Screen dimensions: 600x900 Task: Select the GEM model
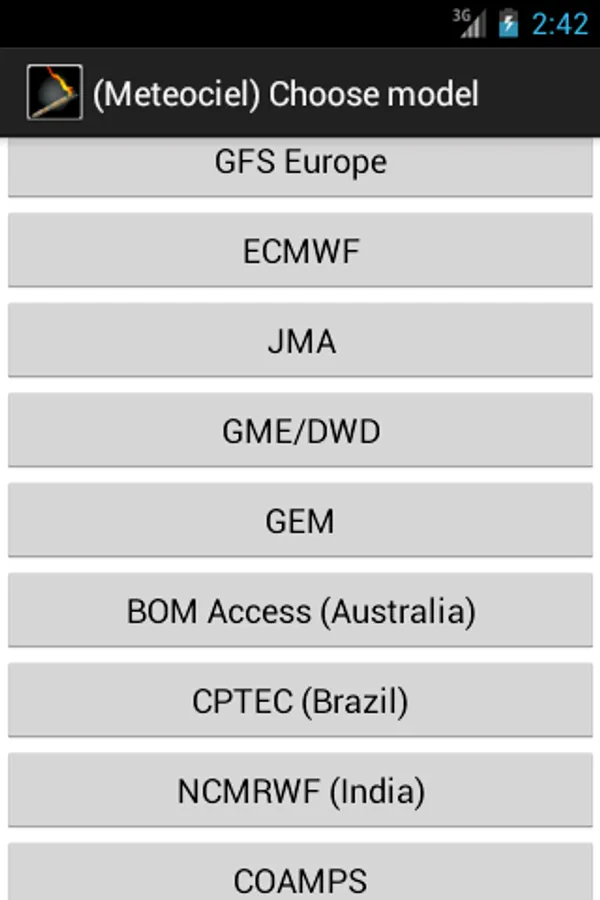tap(300, 520)
